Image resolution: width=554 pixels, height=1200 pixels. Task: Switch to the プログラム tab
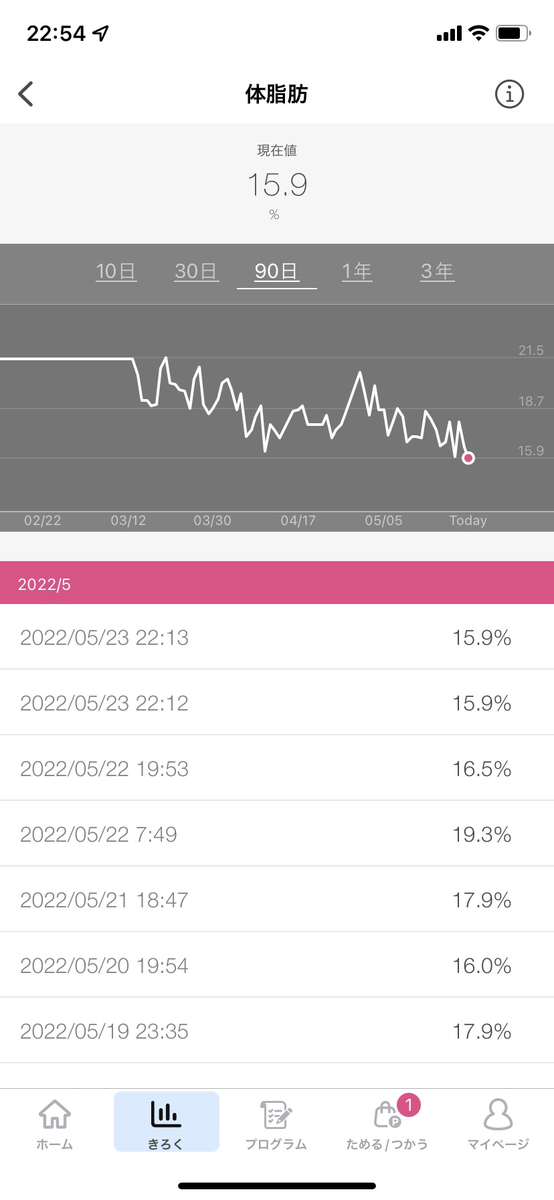pyautogui.click(x=276, y=1124)
